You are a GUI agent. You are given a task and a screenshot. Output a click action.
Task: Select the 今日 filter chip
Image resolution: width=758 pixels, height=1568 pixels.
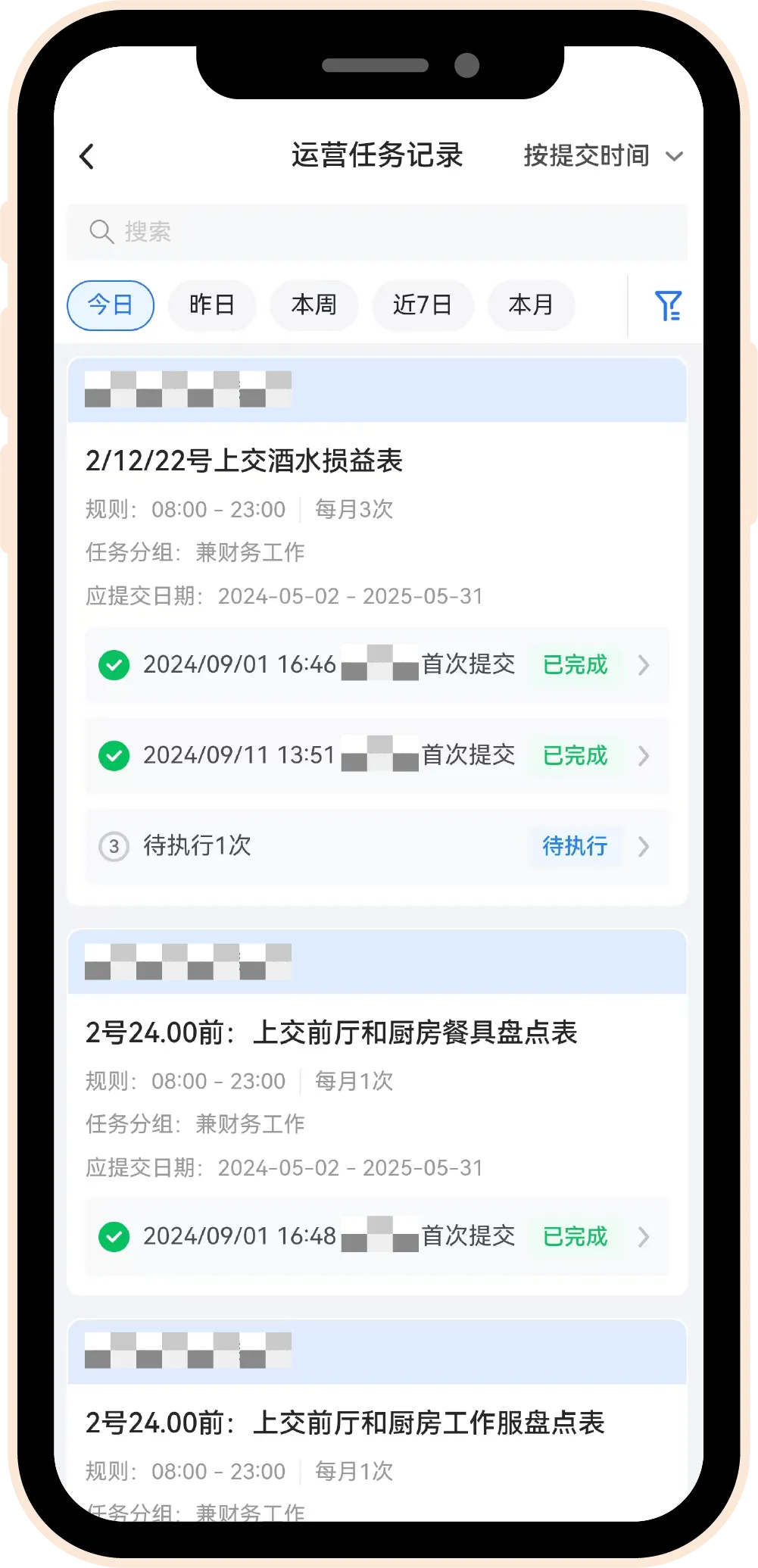(x=111, y=305)
